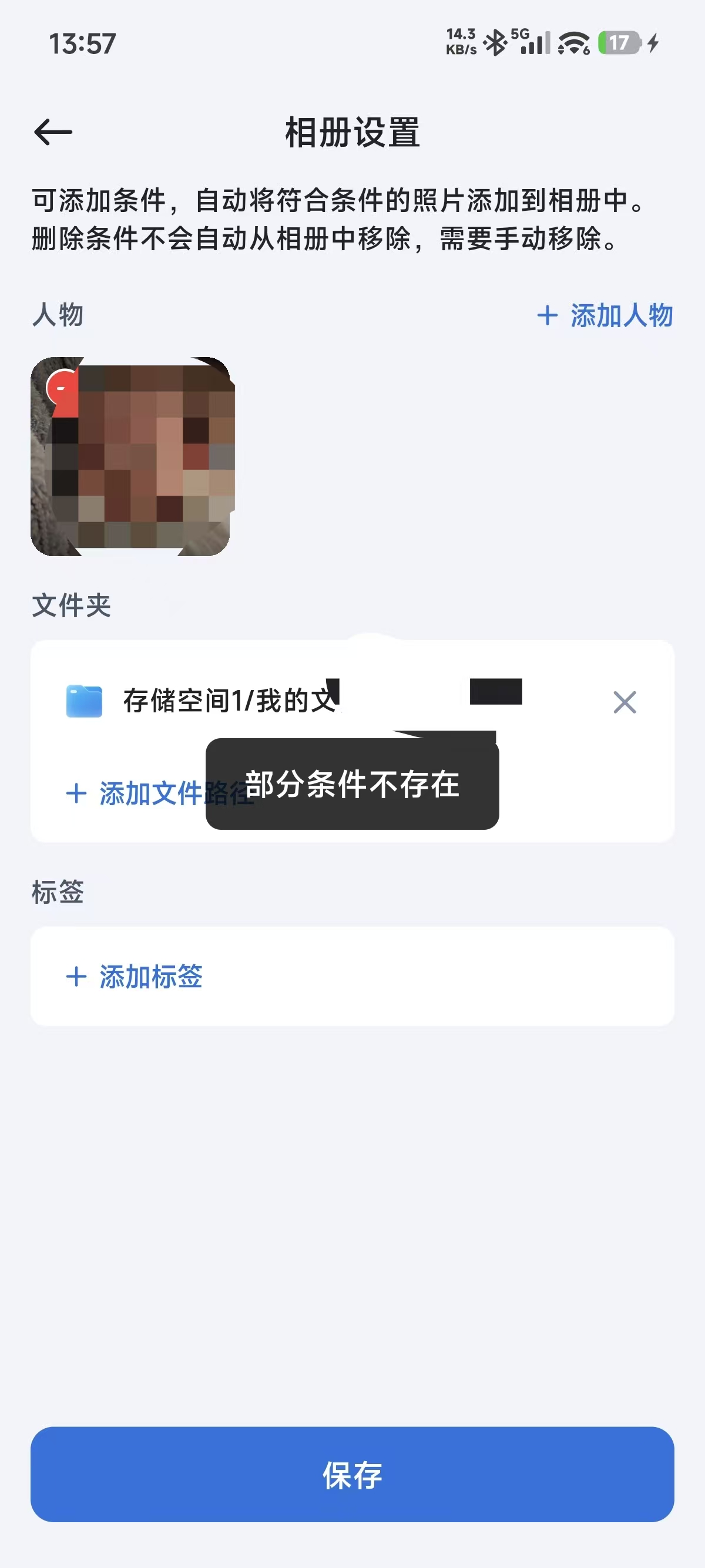Go back from album settings

pyautogui.click(x=53, y=132)
